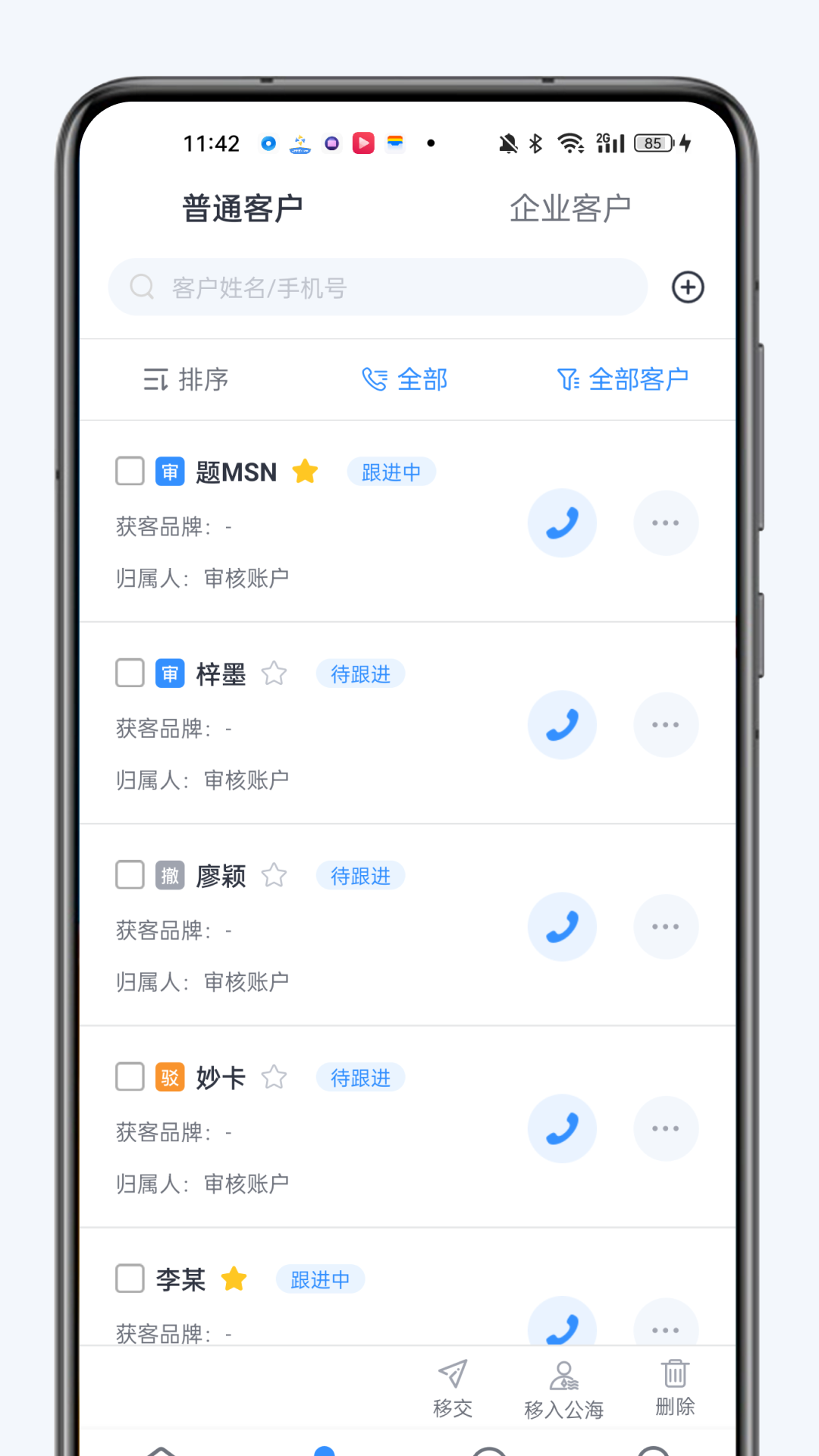Open more options for 题MSN
This screenshot has height=1456, width=819.
point(666,522)
